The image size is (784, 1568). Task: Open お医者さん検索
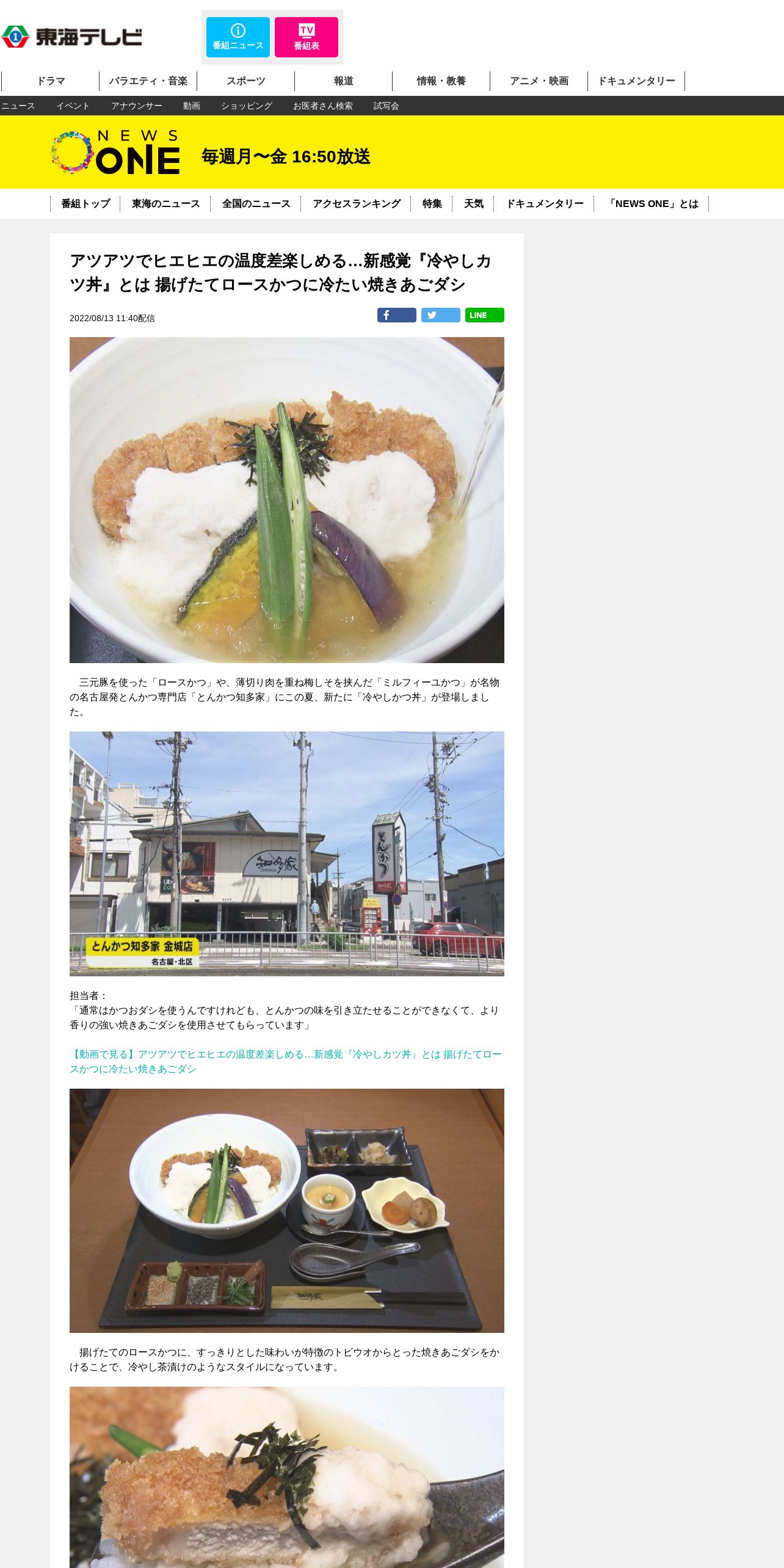(x=323, y=106)
